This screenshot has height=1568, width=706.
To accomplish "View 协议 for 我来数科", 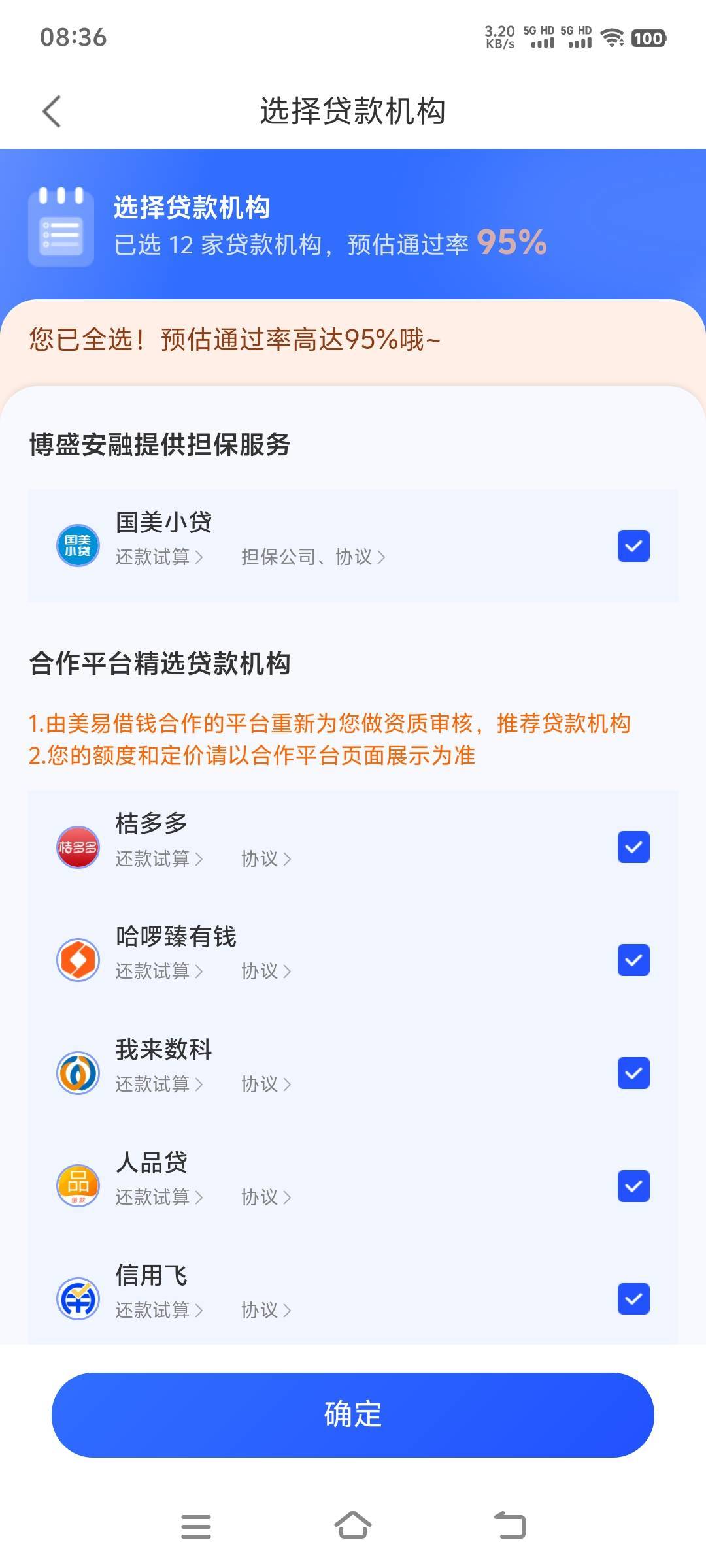I will pyautogui.click(x=266, y=1085).
